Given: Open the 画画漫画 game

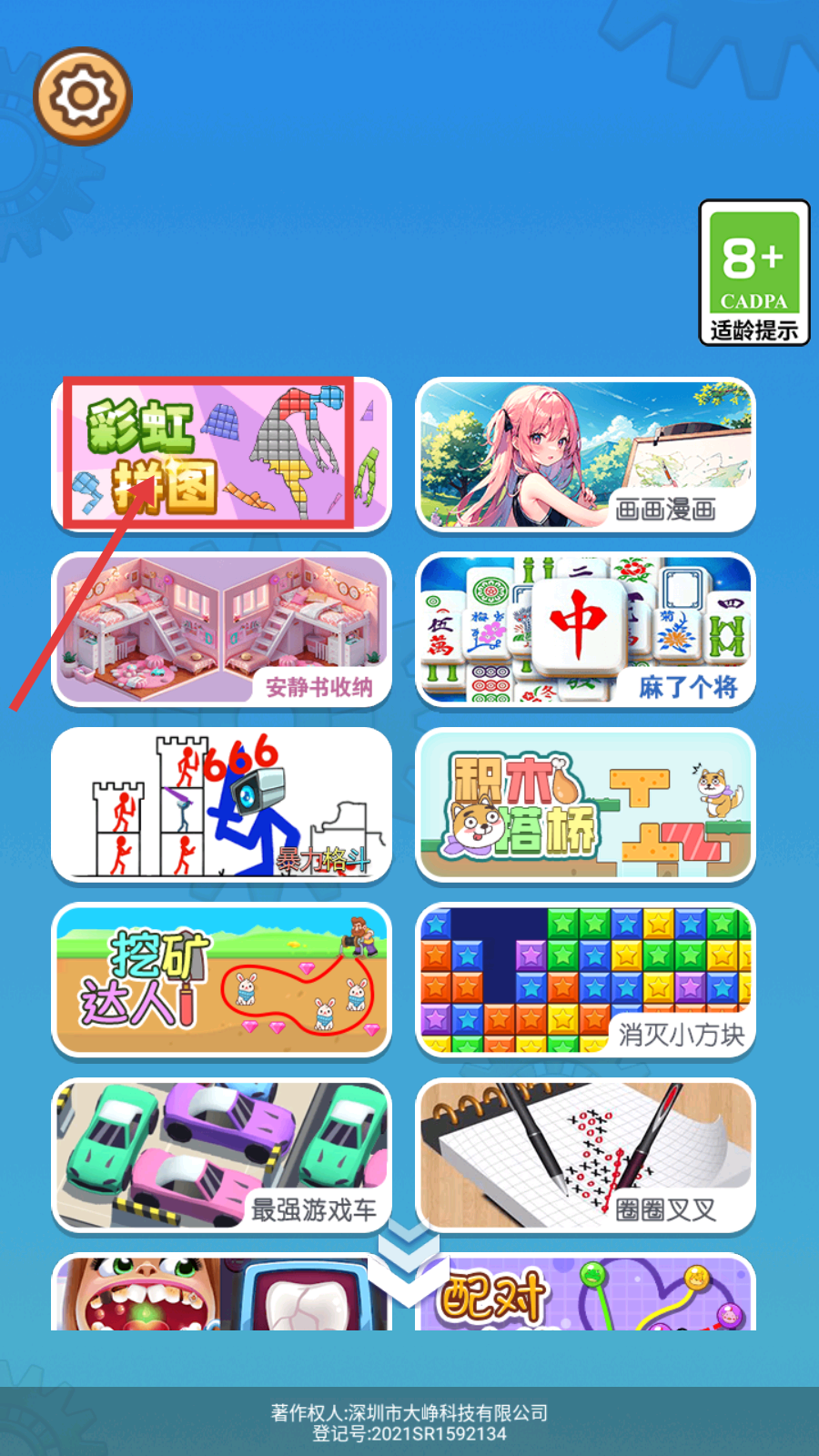Looking at the screenshot, I should [x=585, y=455].
